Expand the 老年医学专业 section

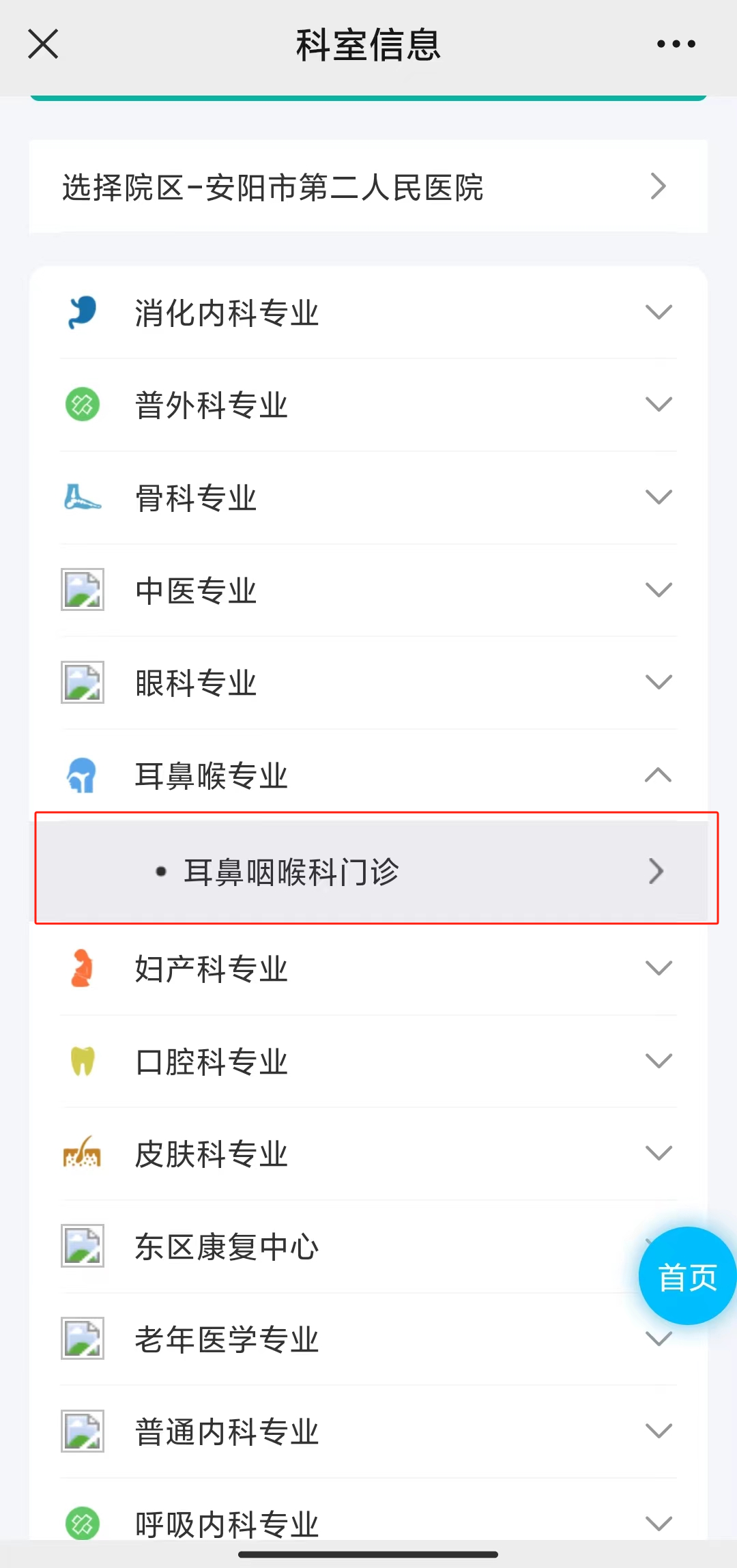658,1338
